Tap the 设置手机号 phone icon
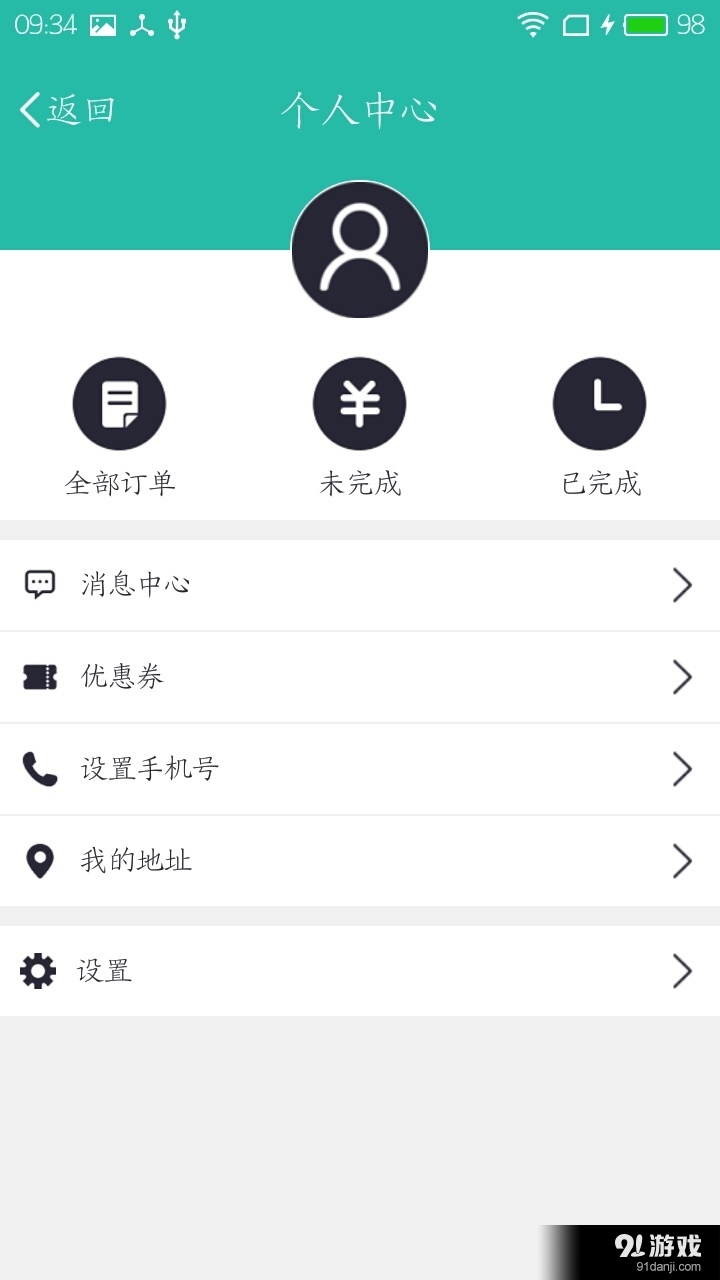The width and height of the screenshot is (720, 1280). coord(39,769)
